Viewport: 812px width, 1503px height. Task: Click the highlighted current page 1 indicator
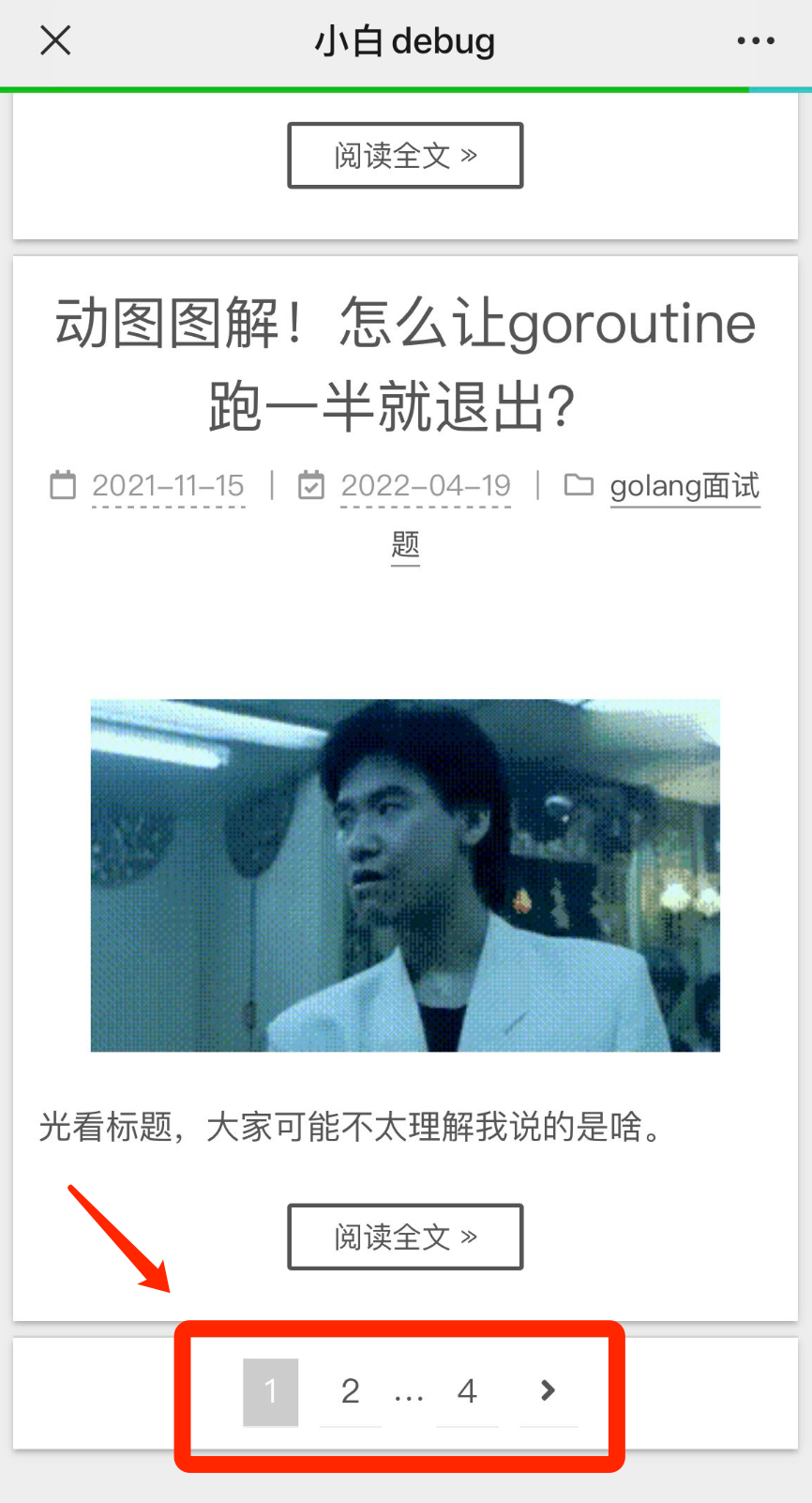(x=271, y=1391)
